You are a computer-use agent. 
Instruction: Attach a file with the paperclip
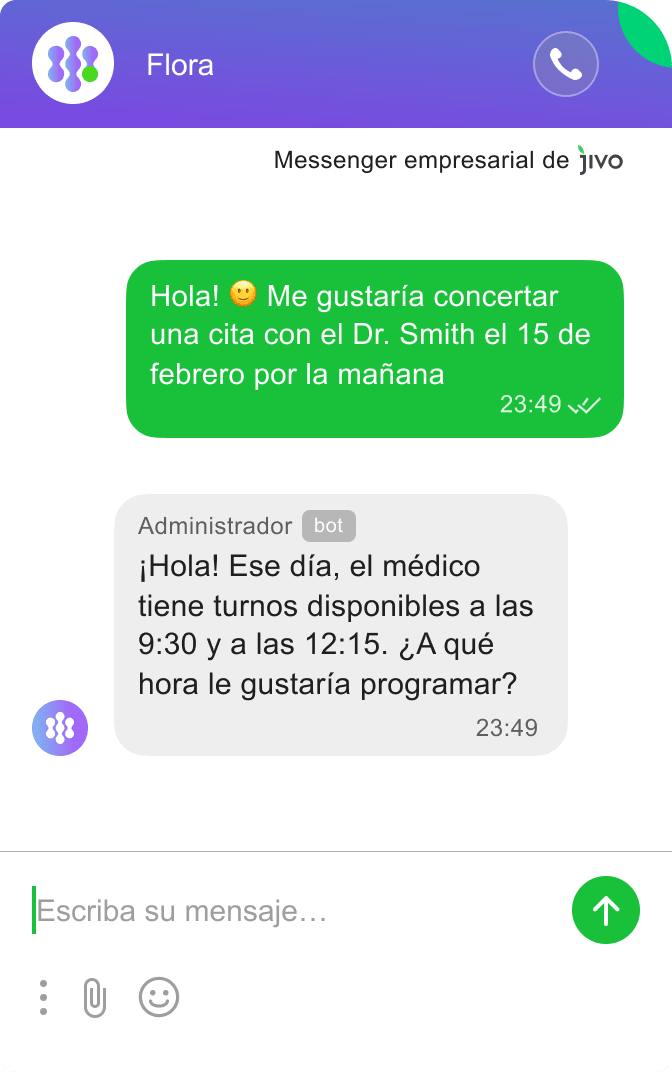(x=94, y=997)
